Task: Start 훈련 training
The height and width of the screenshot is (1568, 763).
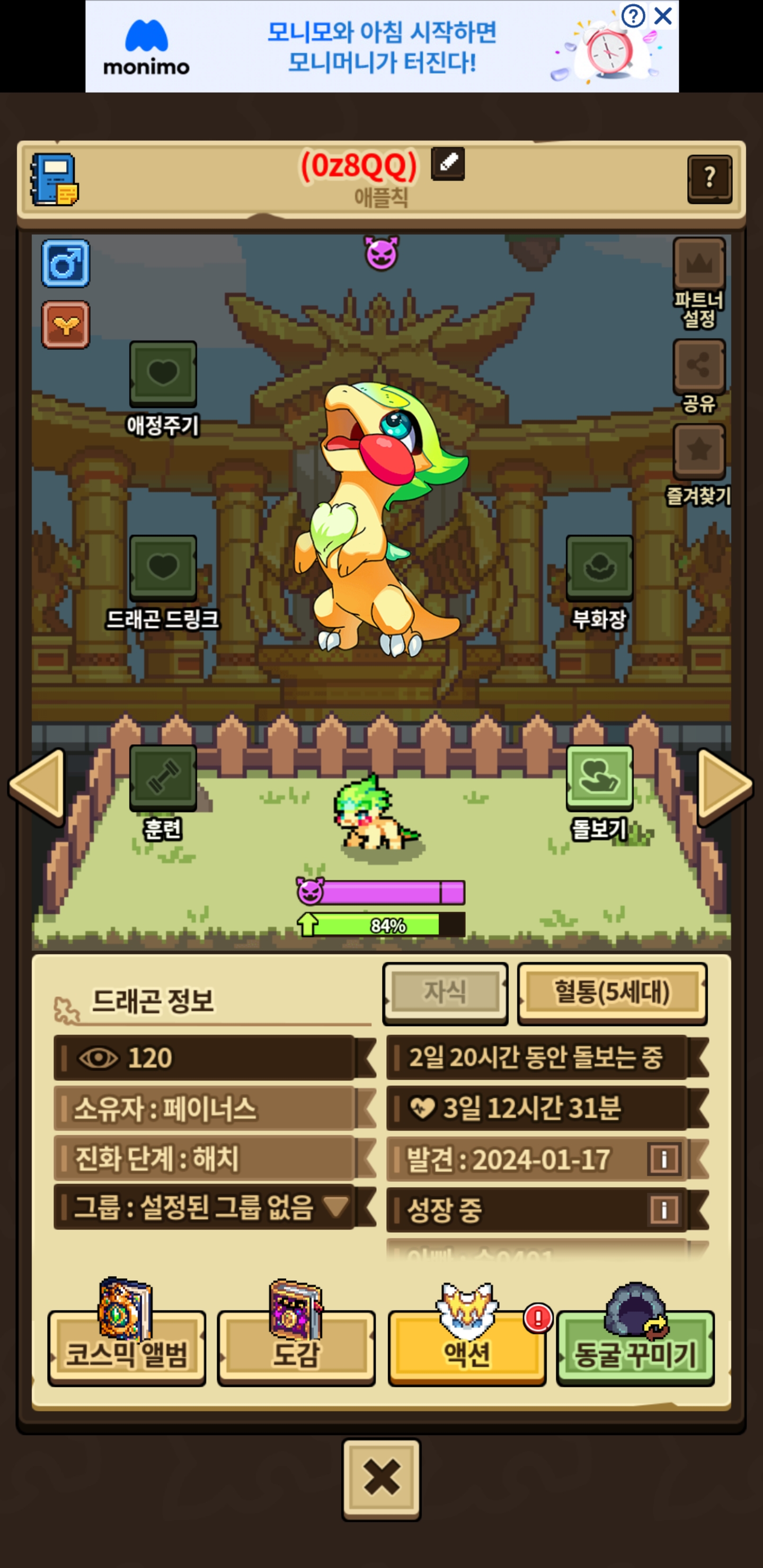Action: point(163,777)
